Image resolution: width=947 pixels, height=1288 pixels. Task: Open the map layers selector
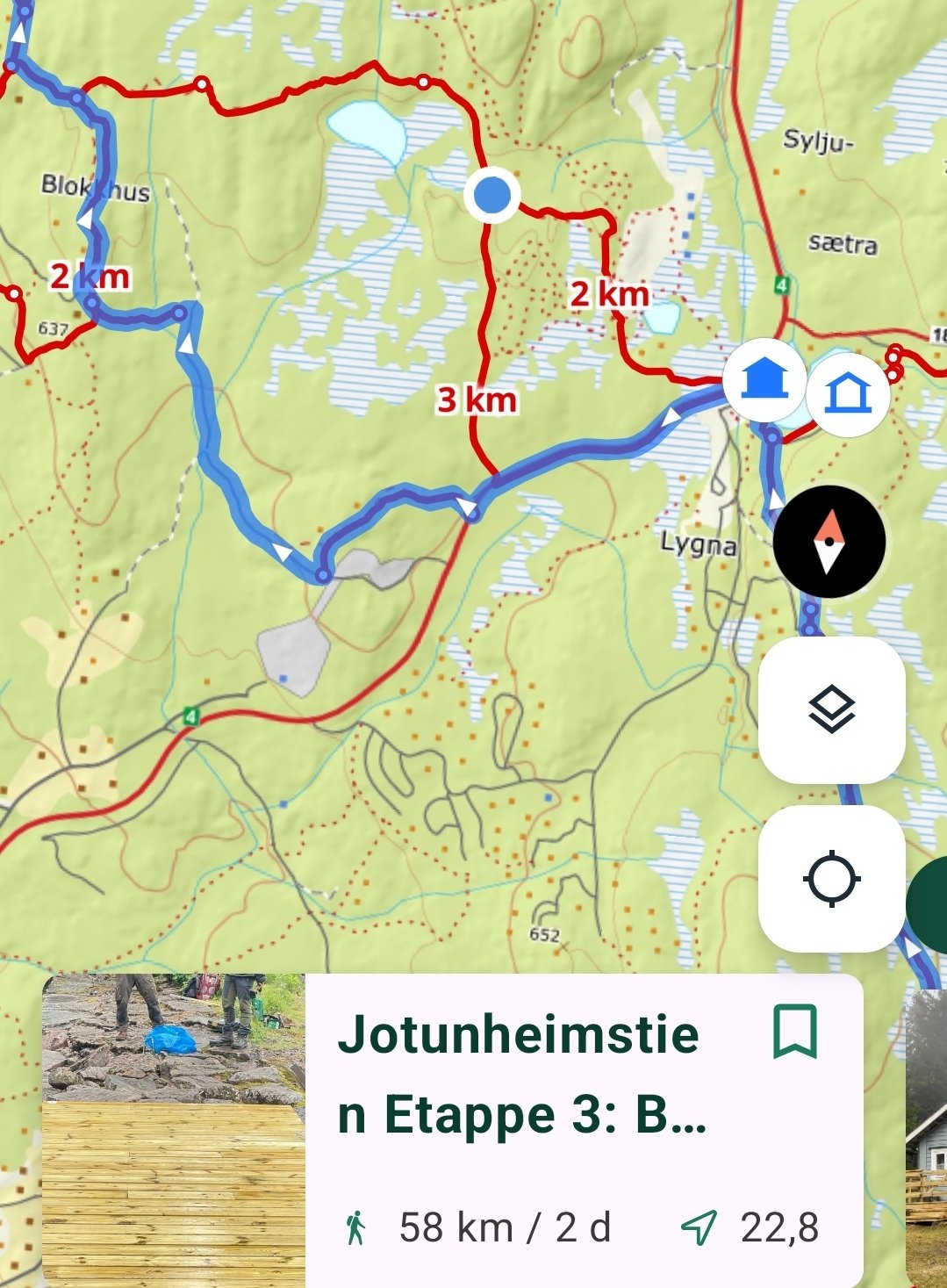click(831, 709)
